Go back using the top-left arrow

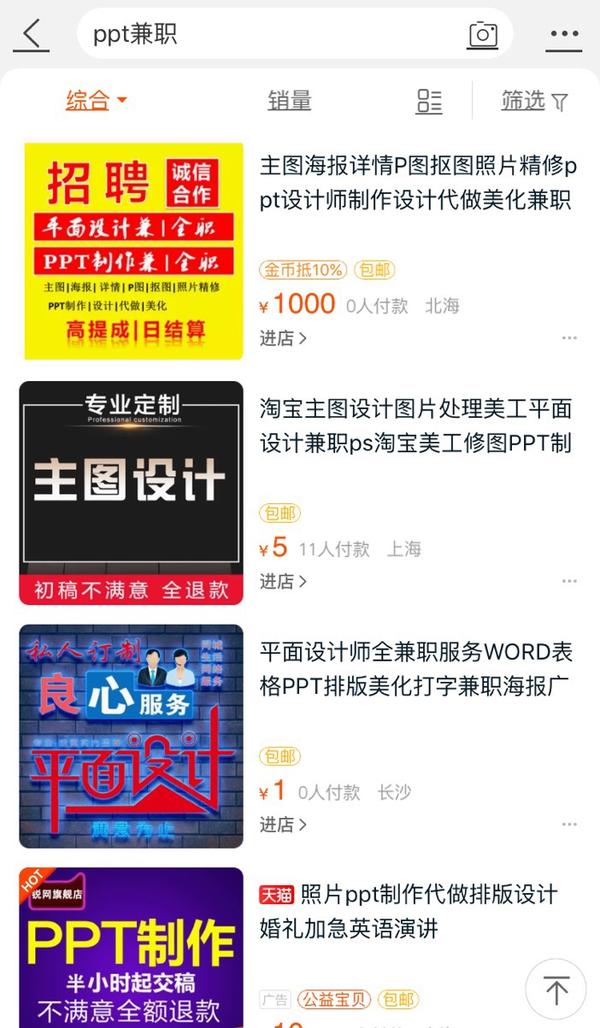[31, 35]
